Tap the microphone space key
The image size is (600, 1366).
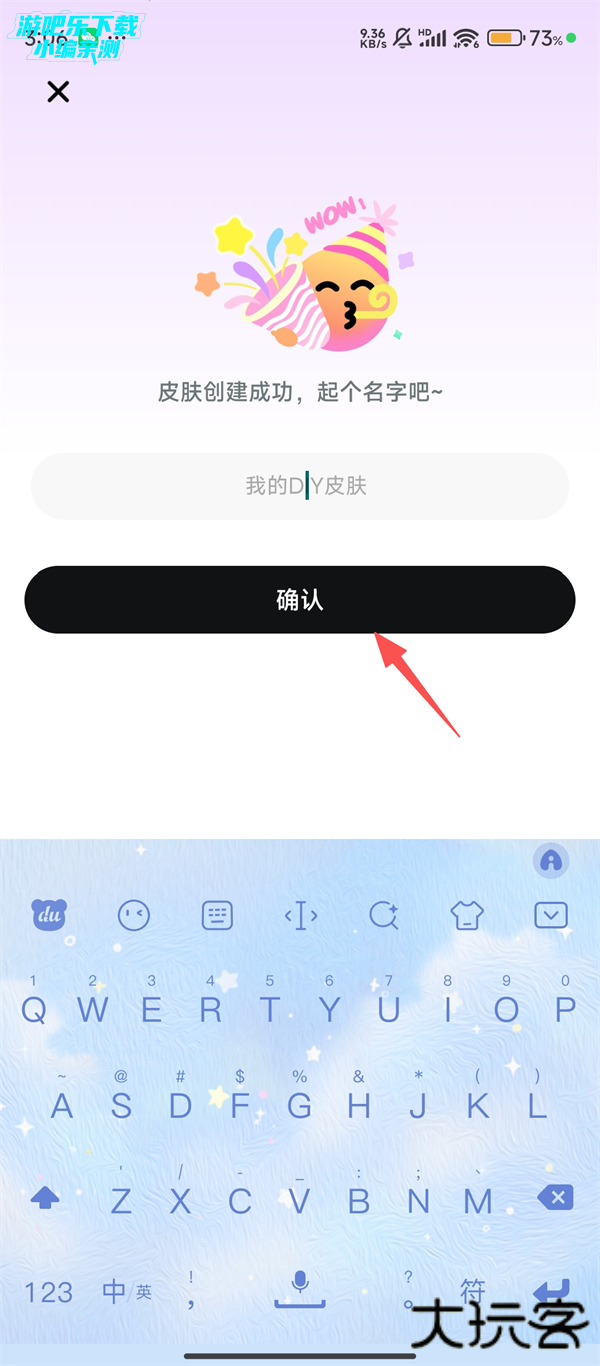[x=300, y=1290]
